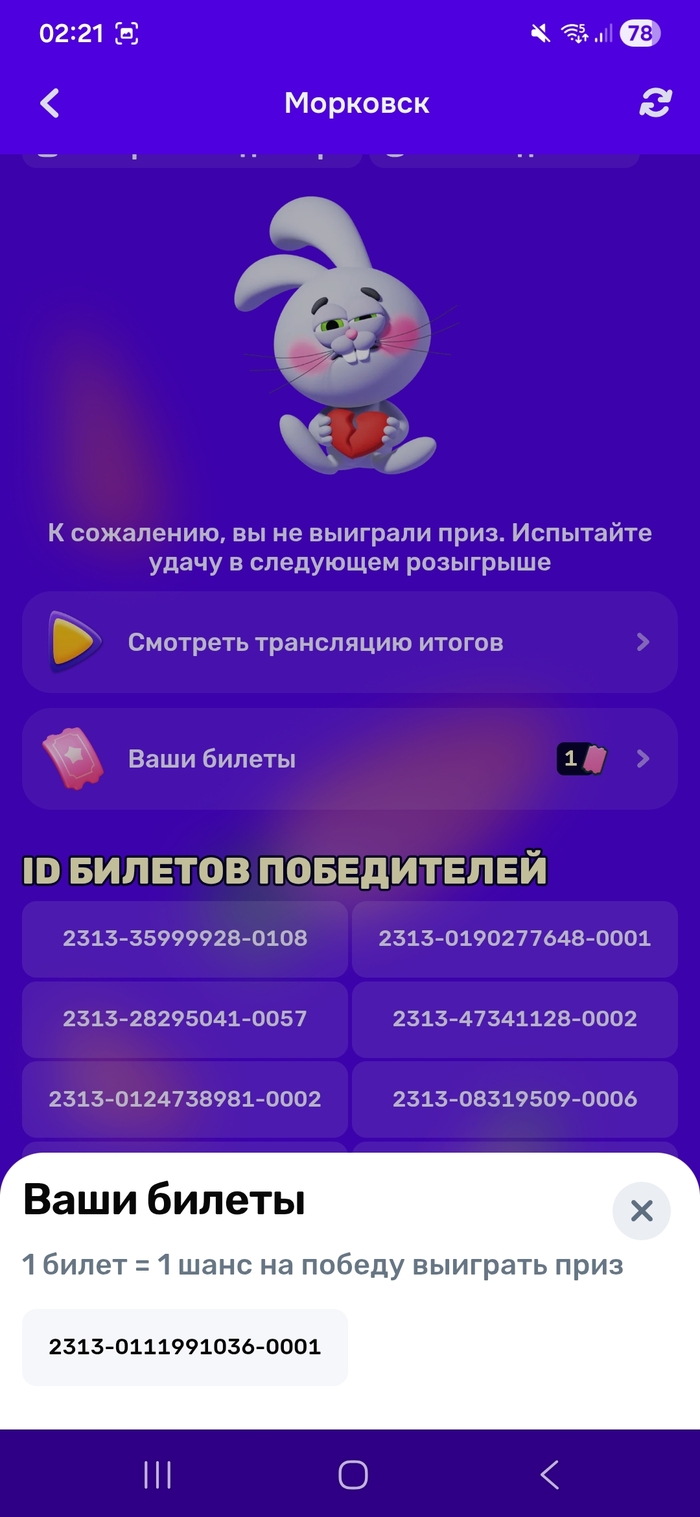Select ticket 2313-0111991036-0001

coord(185,1347)
